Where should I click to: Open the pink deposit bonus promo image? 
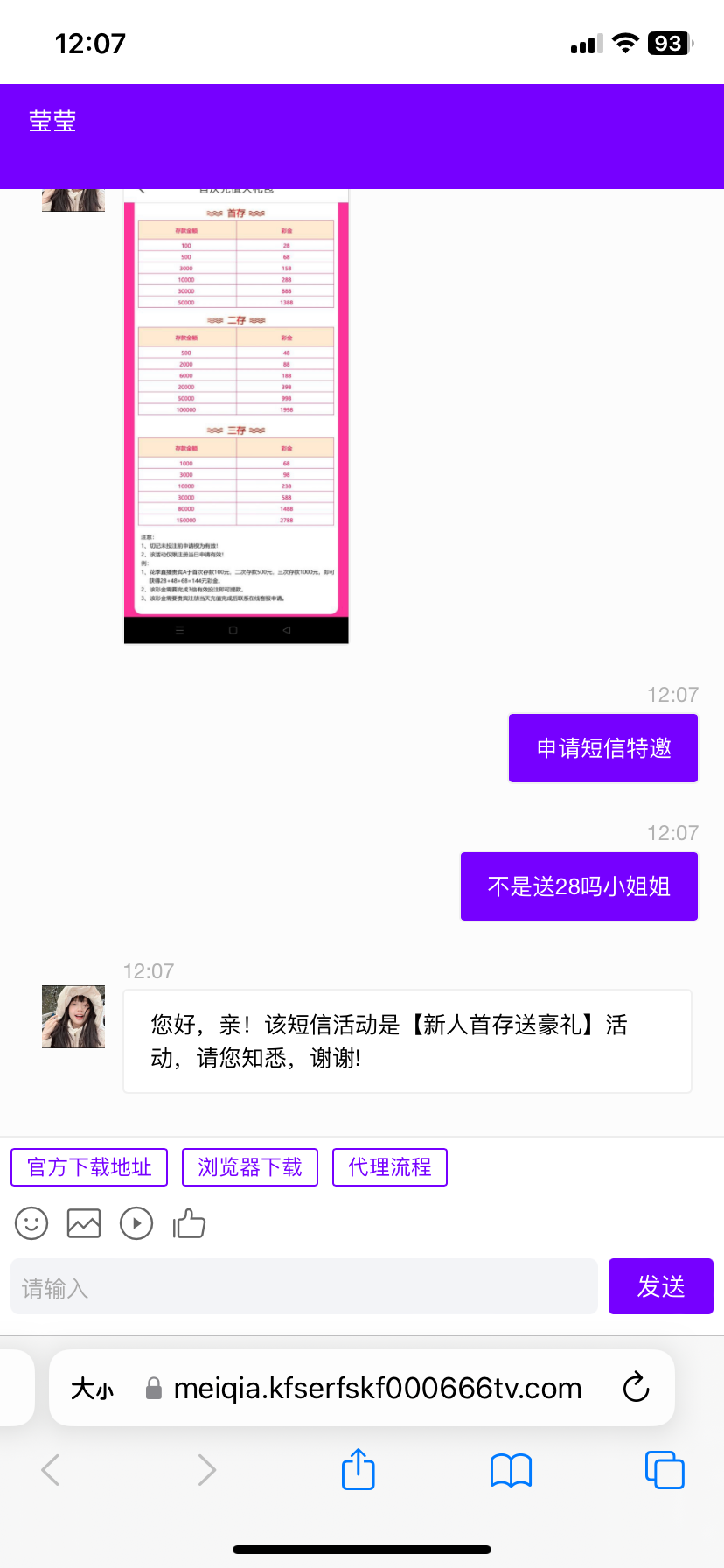pyautogui.click(x=236, y=411)
